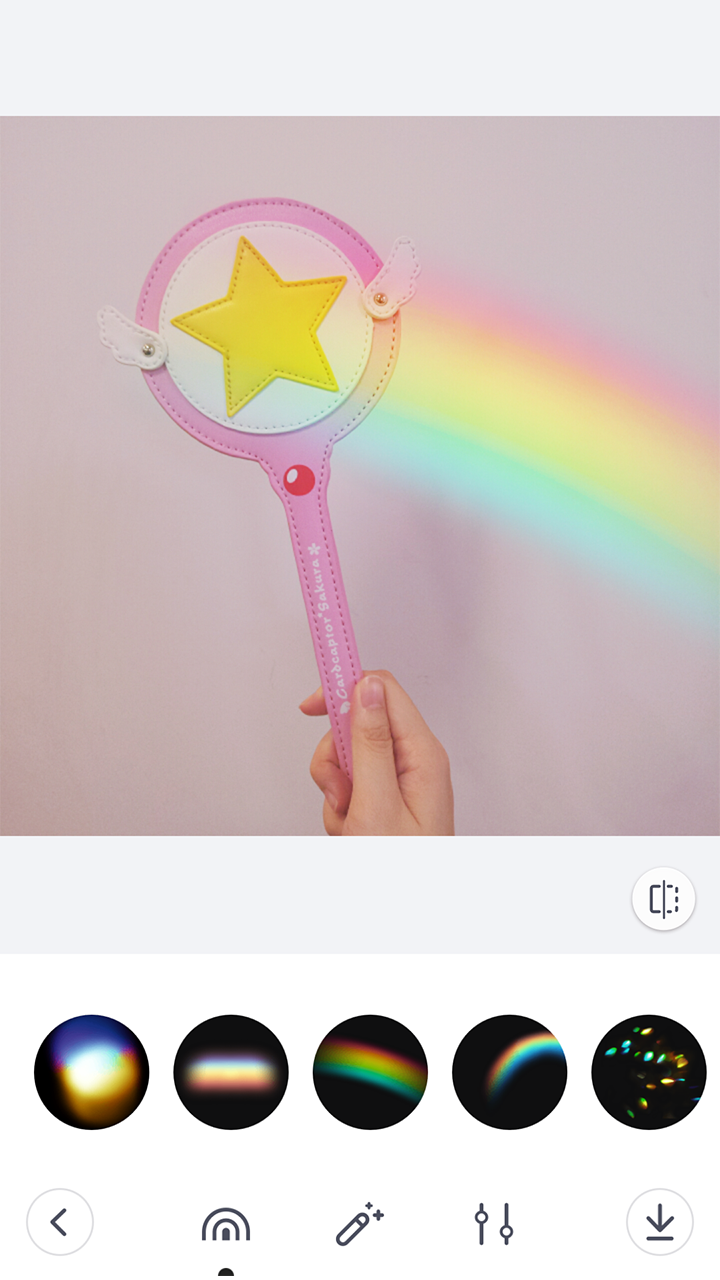Viewport: 720px width, 1280px height.
Task: Apply the bright white-gold light leak effect
Action: [x=92, y=1072]
